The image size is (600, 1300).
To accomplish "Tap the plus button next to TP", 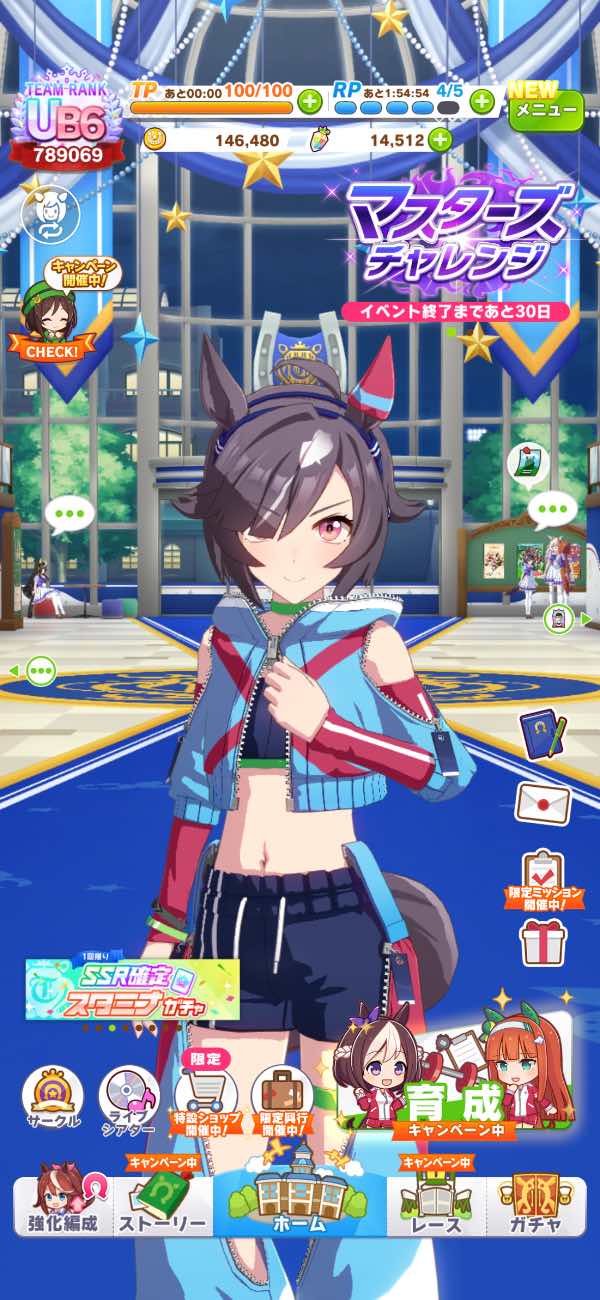I will click(x=309, y=100).
